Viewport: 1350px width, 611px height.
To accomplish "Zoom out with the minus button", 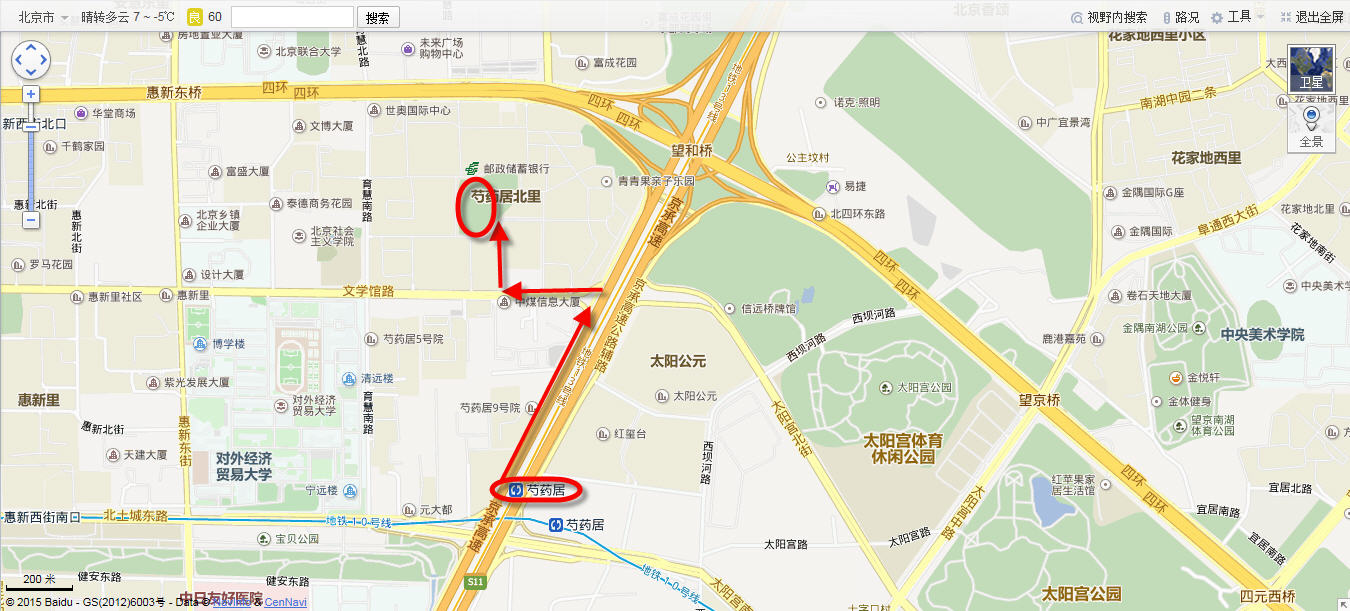I will [31, 220].
